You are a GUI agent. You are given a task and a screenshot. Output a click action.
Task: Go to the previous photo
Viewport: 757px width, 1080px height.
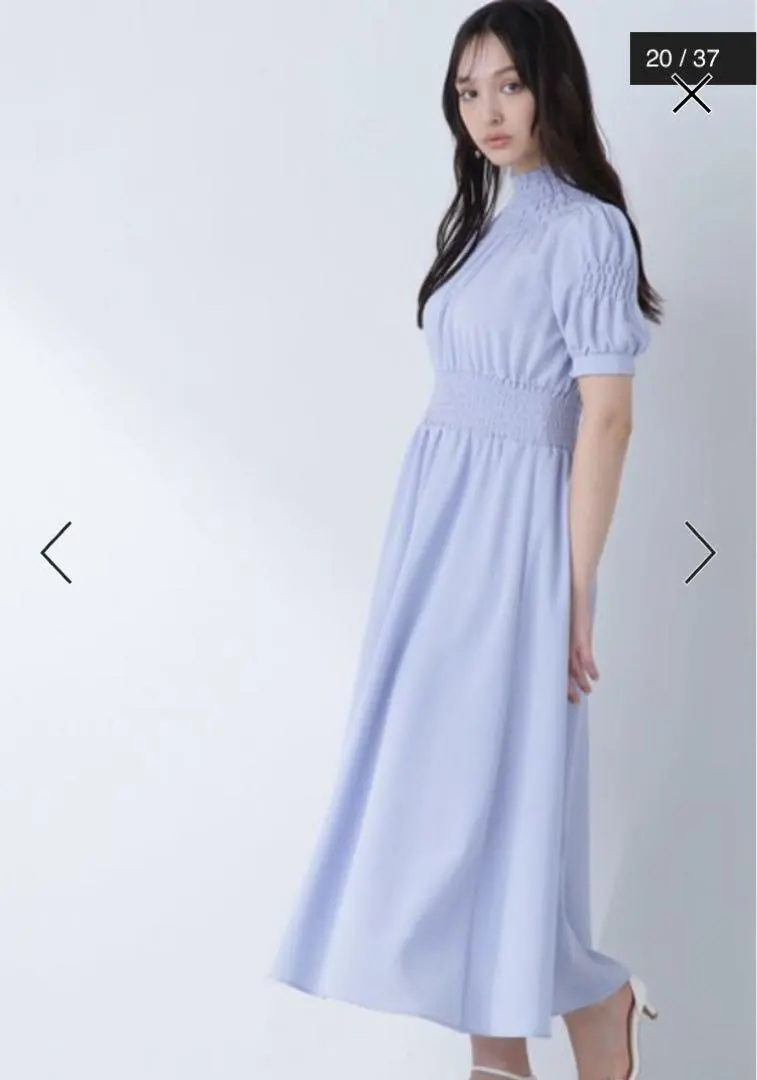click(56, 552)
